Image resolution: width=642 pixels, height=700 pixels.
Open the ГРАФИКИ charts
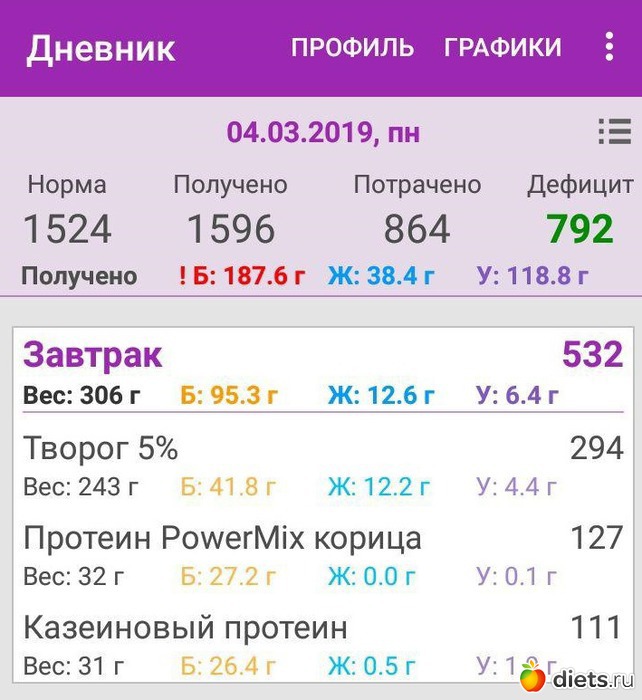pos(502,47)
